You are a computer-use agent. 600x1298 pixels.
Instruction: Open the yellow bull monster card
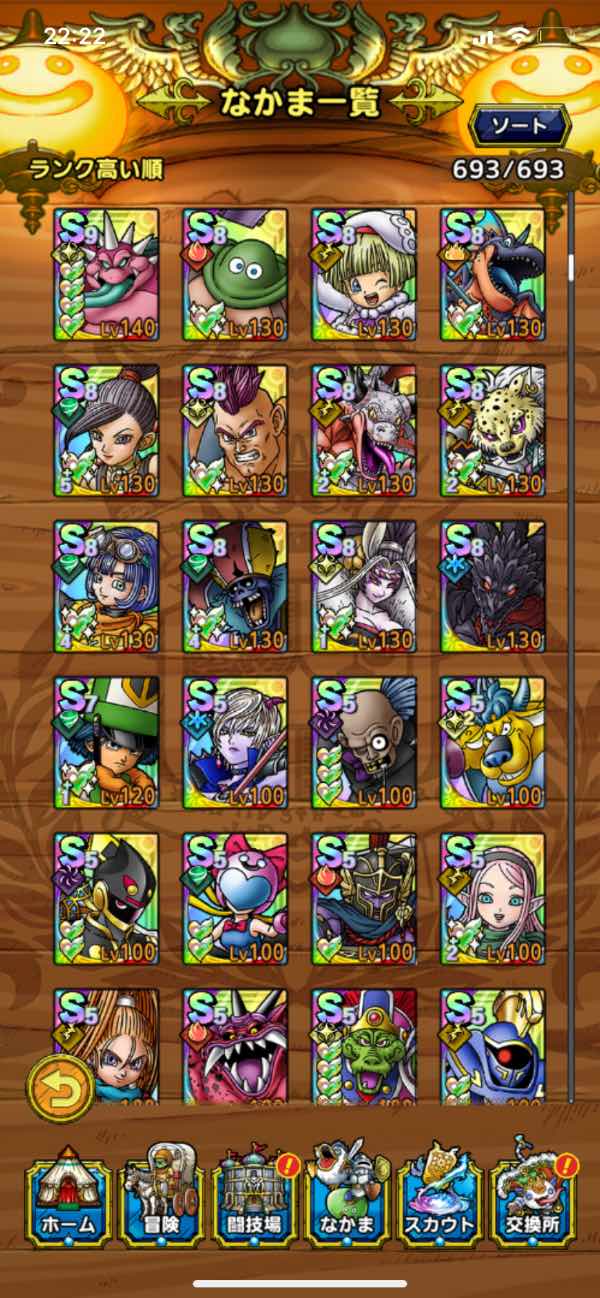tap(493, 741)
